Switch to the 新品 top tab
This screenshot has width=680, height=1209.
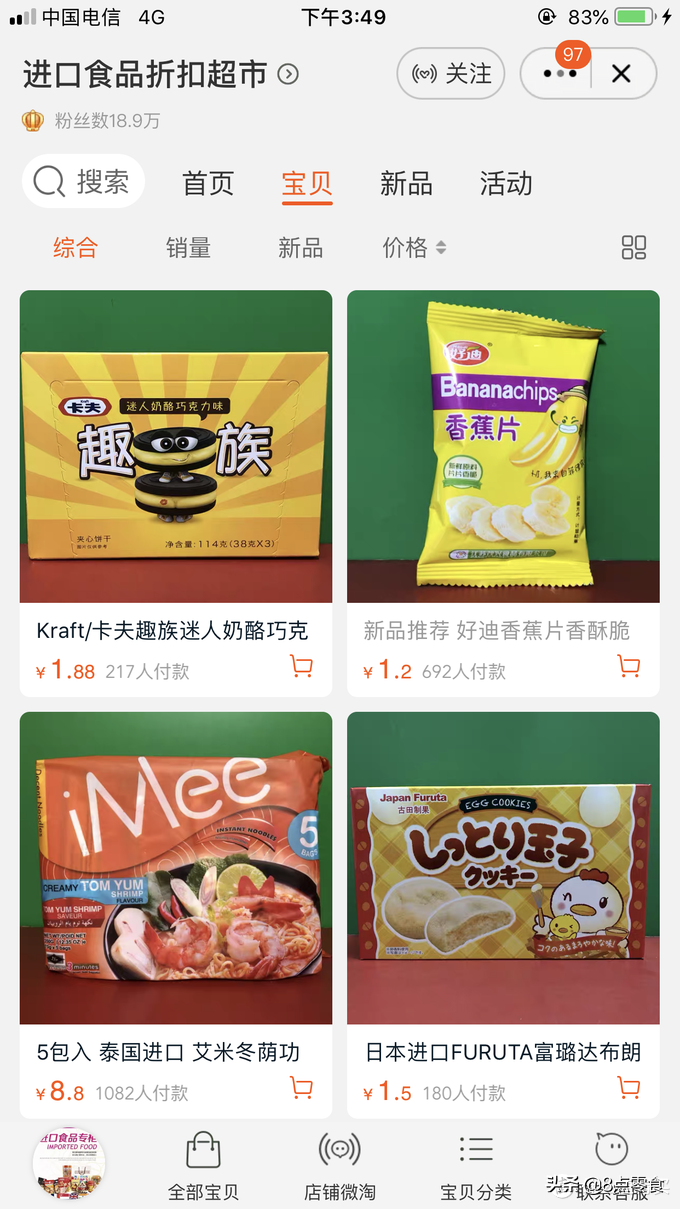coord(406,183)
